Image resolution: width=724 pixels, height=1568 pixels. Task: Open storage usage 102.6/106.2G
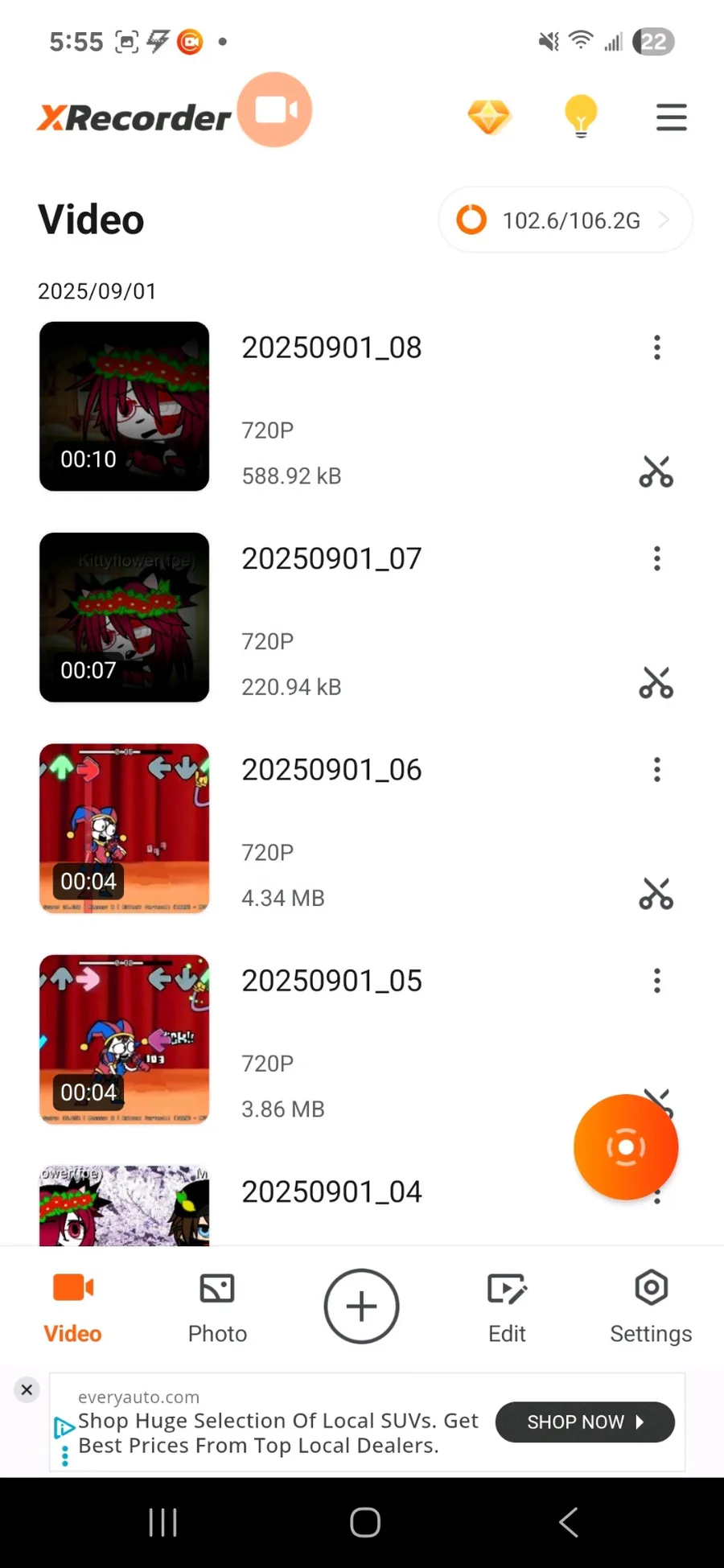[565, 220]
